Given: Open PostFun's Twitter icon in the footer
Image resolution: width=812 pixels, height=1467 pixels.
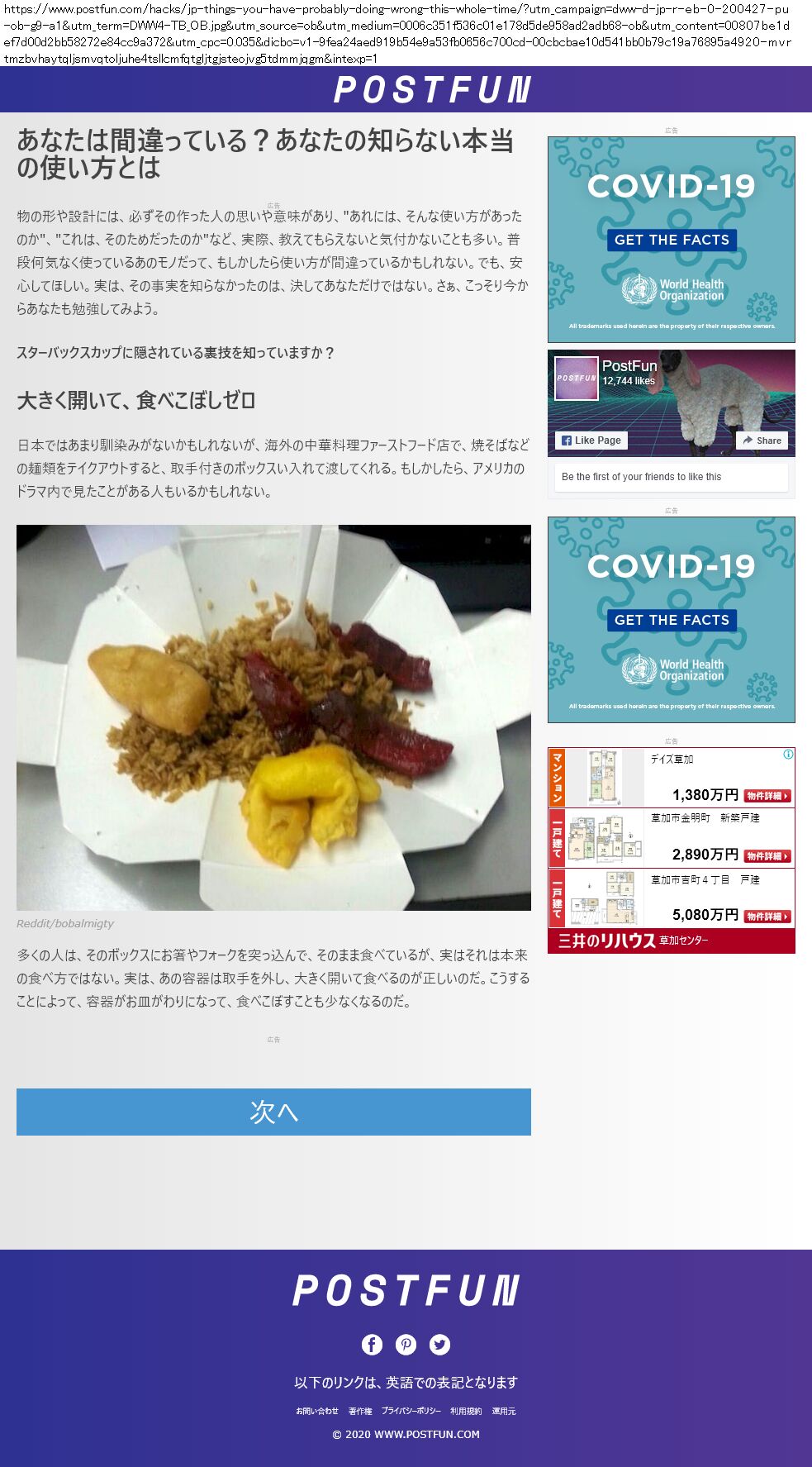Looking at the screenshot, I should coord(439,1345).
